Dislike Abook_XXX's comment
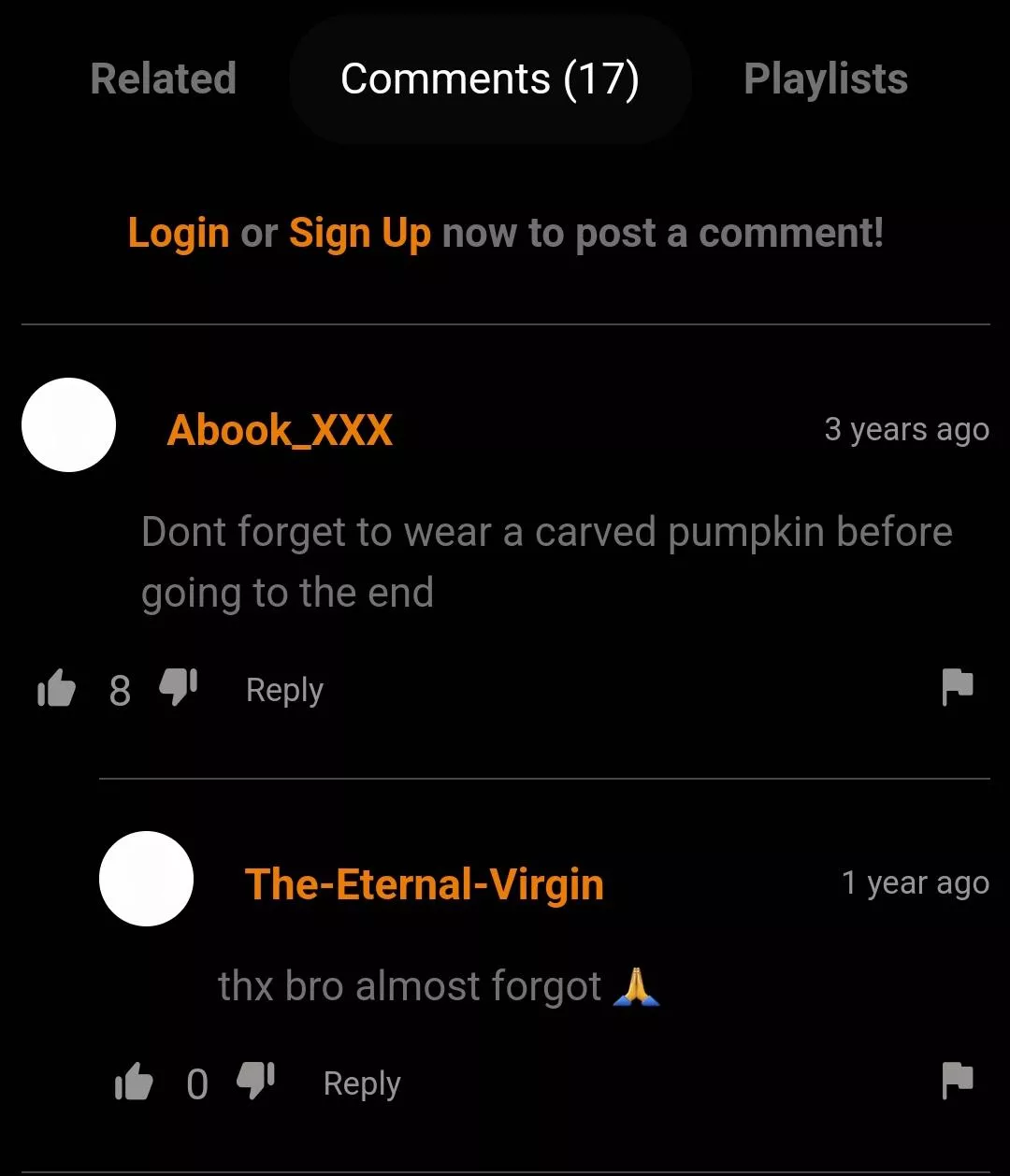The width and height of the screenshot is (1010, 1176). click(x=178, y=687)
